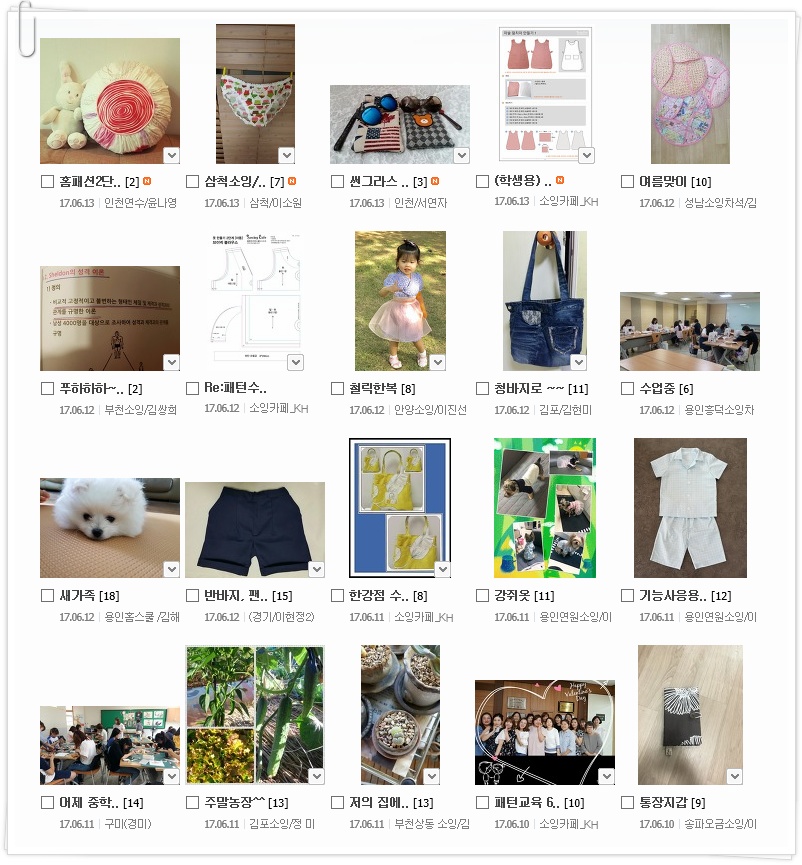Mark the checkbox for 패턴교육 6..
The image size is (802, 865).
click(483, 803)
